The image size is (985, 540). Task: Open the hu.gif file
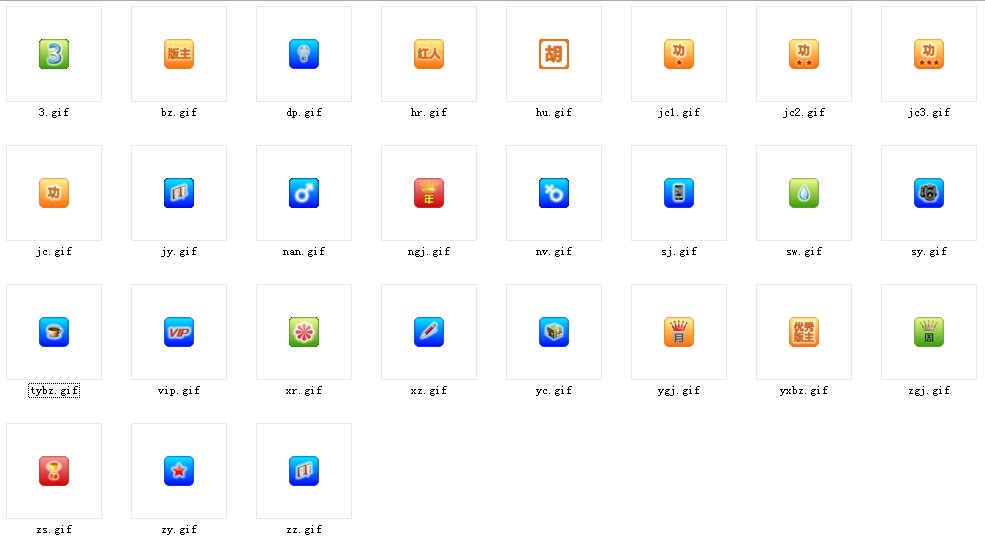554,54
